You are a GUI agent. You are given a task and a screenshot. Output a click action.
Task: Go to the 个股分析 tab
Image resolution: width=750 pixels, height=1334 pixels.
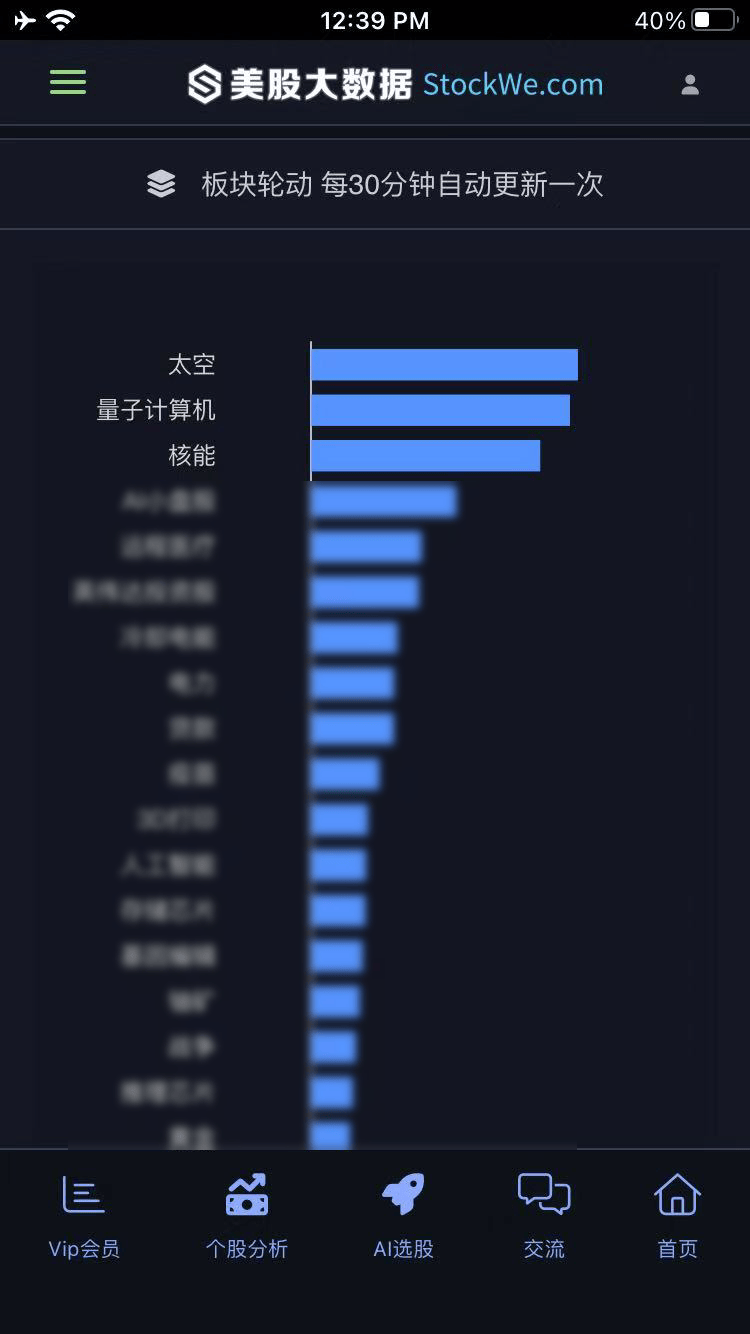coord(247,1215)
